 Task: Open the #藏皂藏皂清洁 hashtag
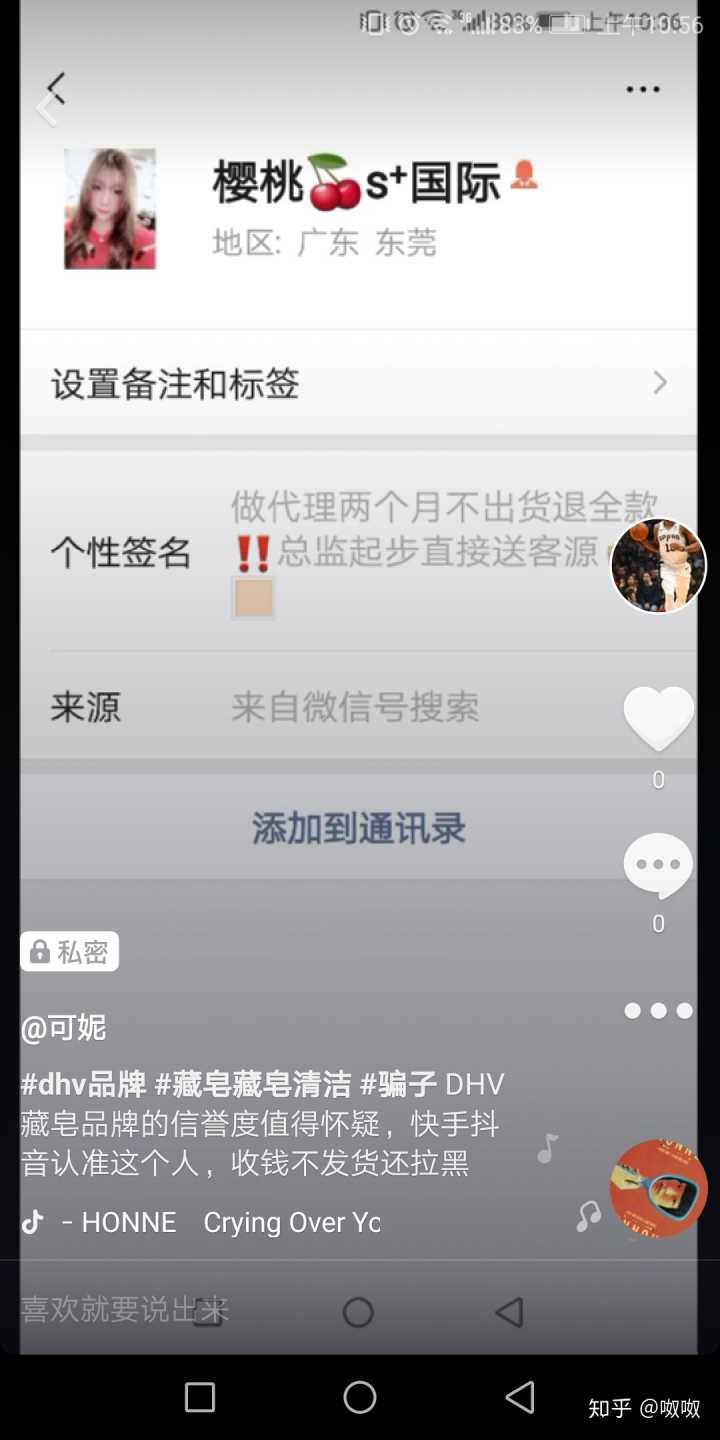click(x=253, y=1084)
